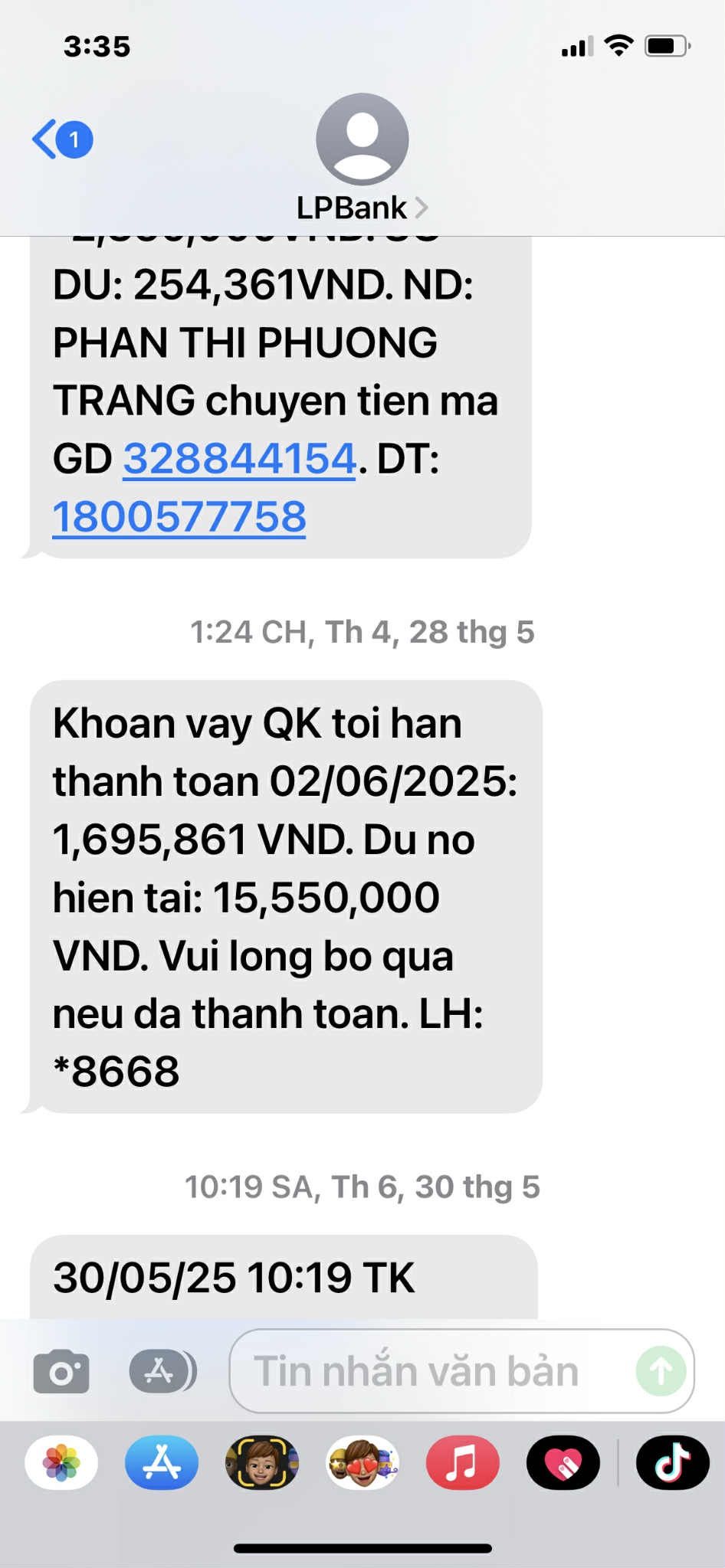Open the camera to attach a photo
725x1568 pixels.
tap(61, 1371)
